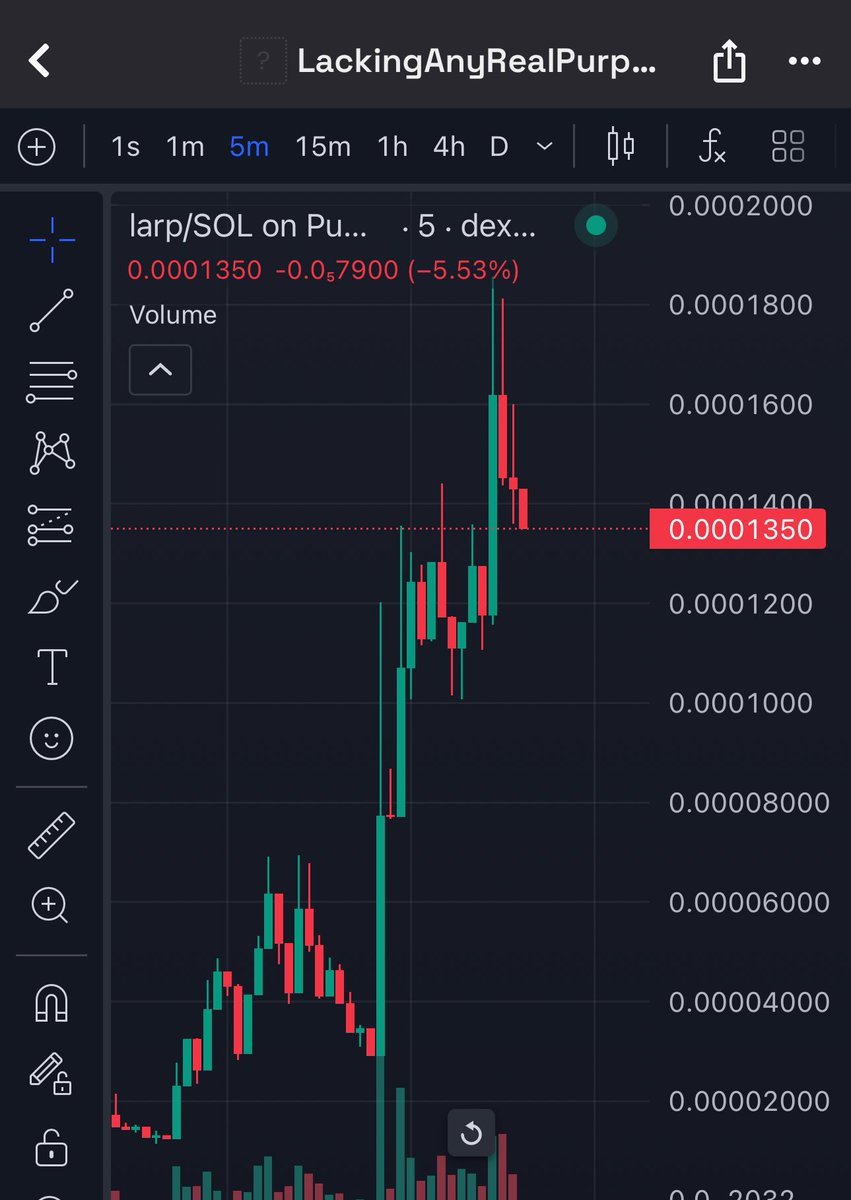Select the 1m interval
This screenshot has width=851, height=1200.
(x=185, y=147)
